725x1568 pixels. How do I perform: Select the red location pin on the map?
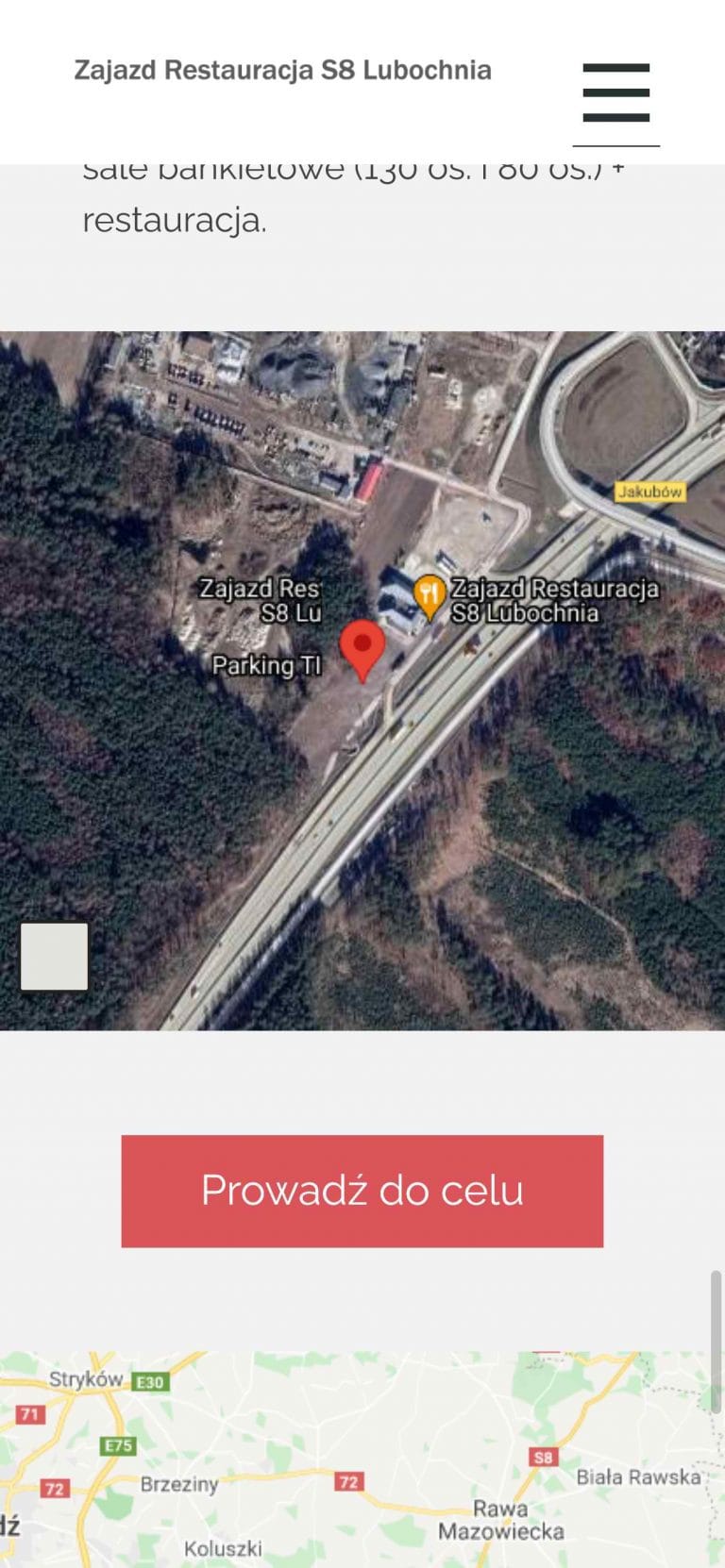tap(362, 645)
